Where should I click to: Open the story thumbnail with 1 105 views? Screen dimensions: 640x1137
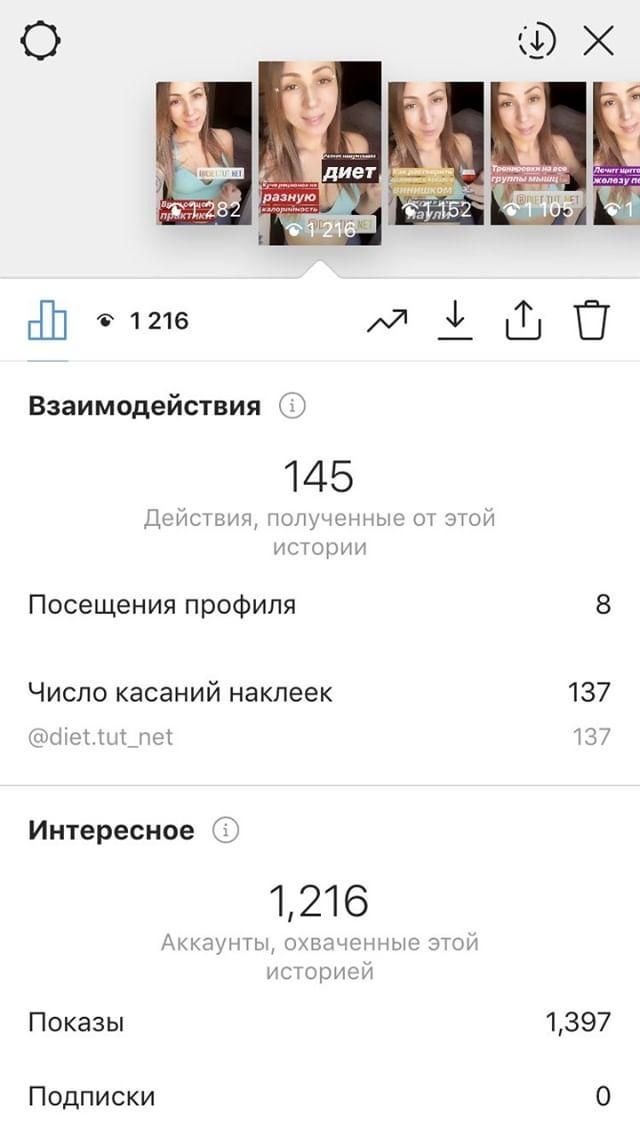point(539,153)
